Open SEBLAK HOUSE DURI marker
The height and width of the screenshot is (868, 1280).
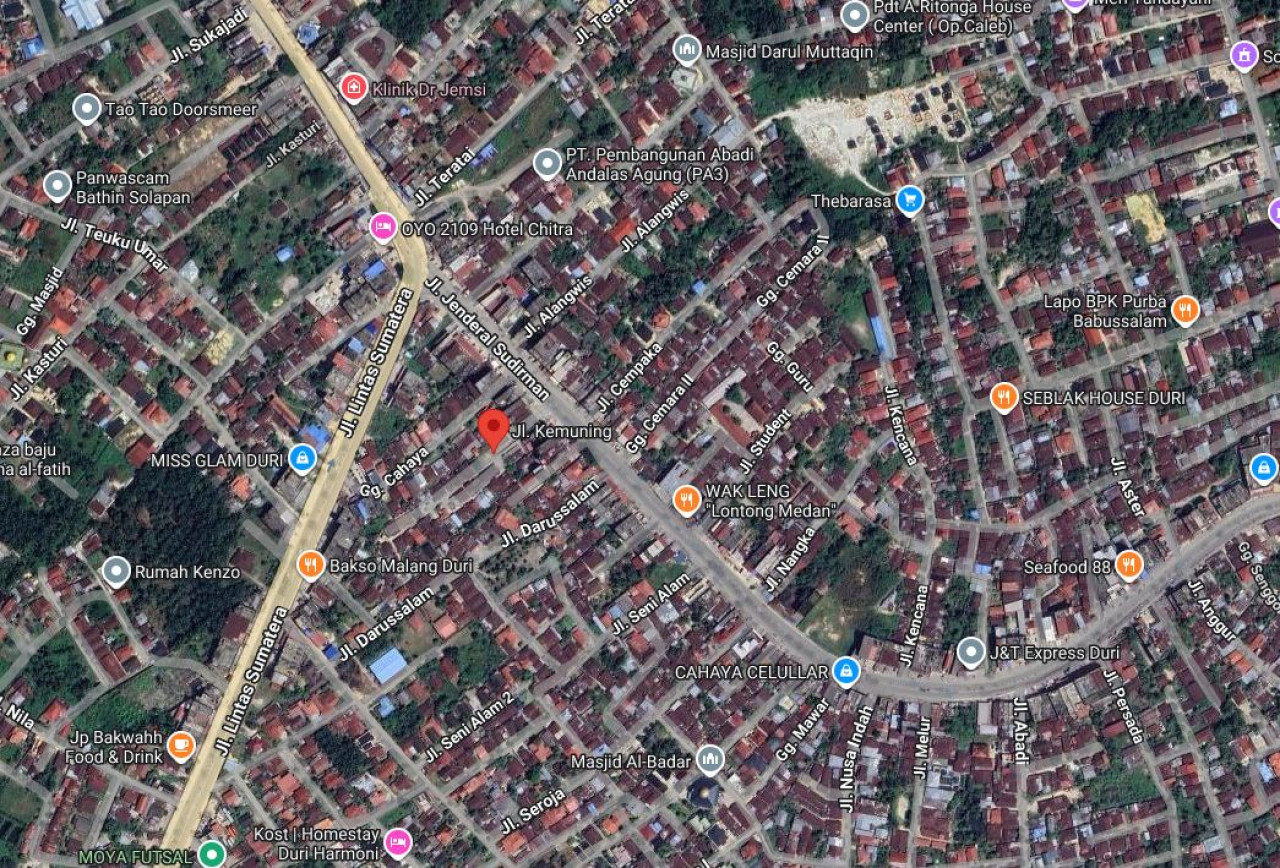point(1004,398)
